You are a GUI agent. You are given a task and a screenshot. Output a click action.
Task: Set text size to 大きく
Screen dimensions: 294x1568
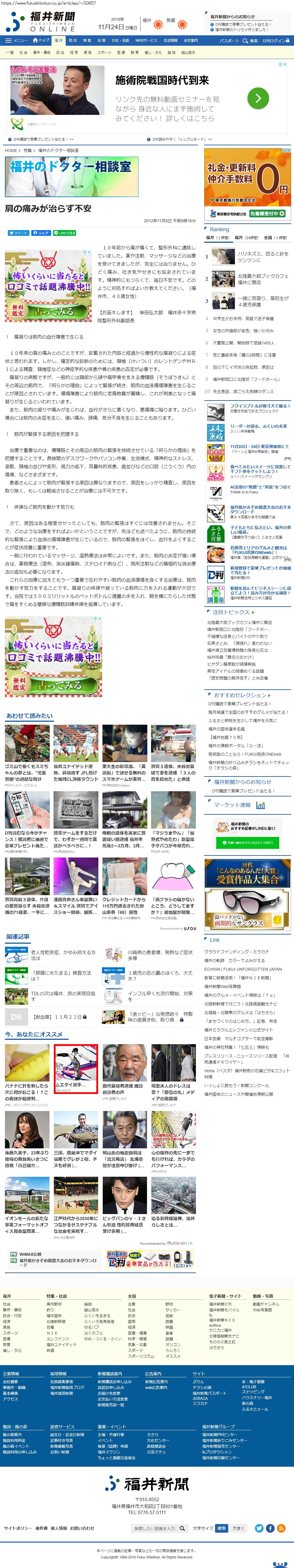point(239,1528)
